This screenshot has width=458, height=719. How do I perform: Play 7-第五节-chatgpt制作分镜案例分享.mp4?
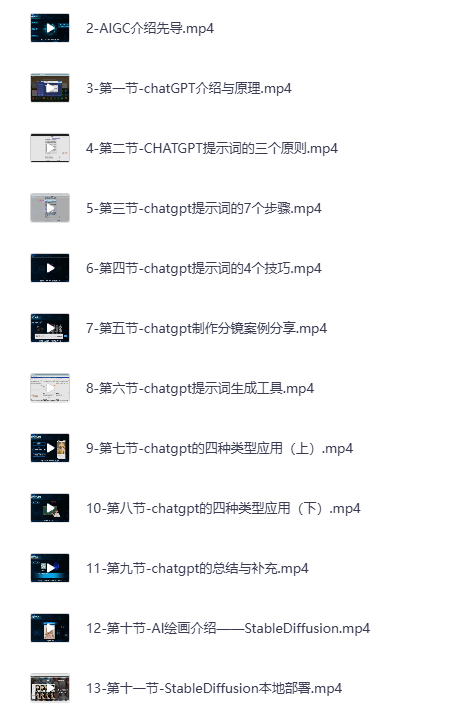click(206, 328)
